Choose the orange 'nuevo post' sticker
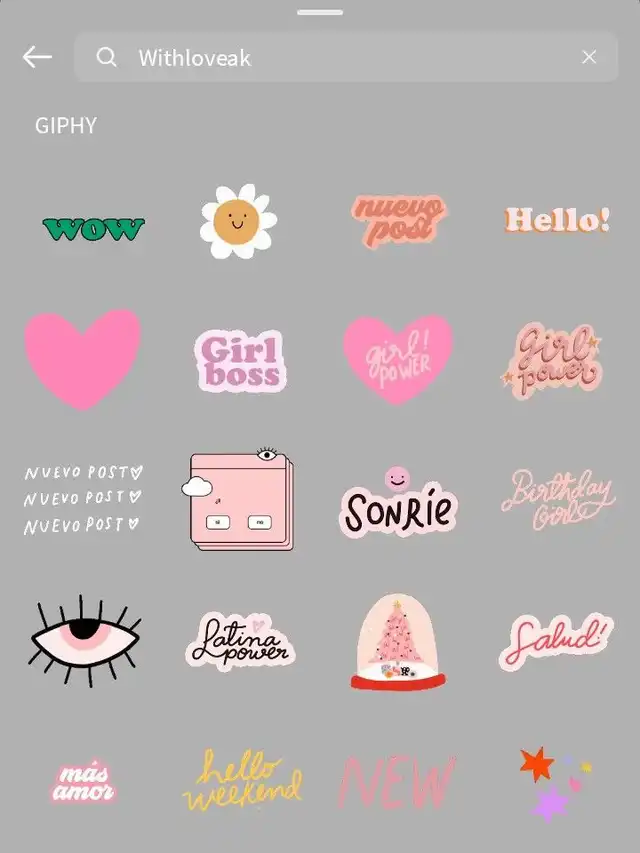Viewport: 640px width, 853px height. point(398,220)
